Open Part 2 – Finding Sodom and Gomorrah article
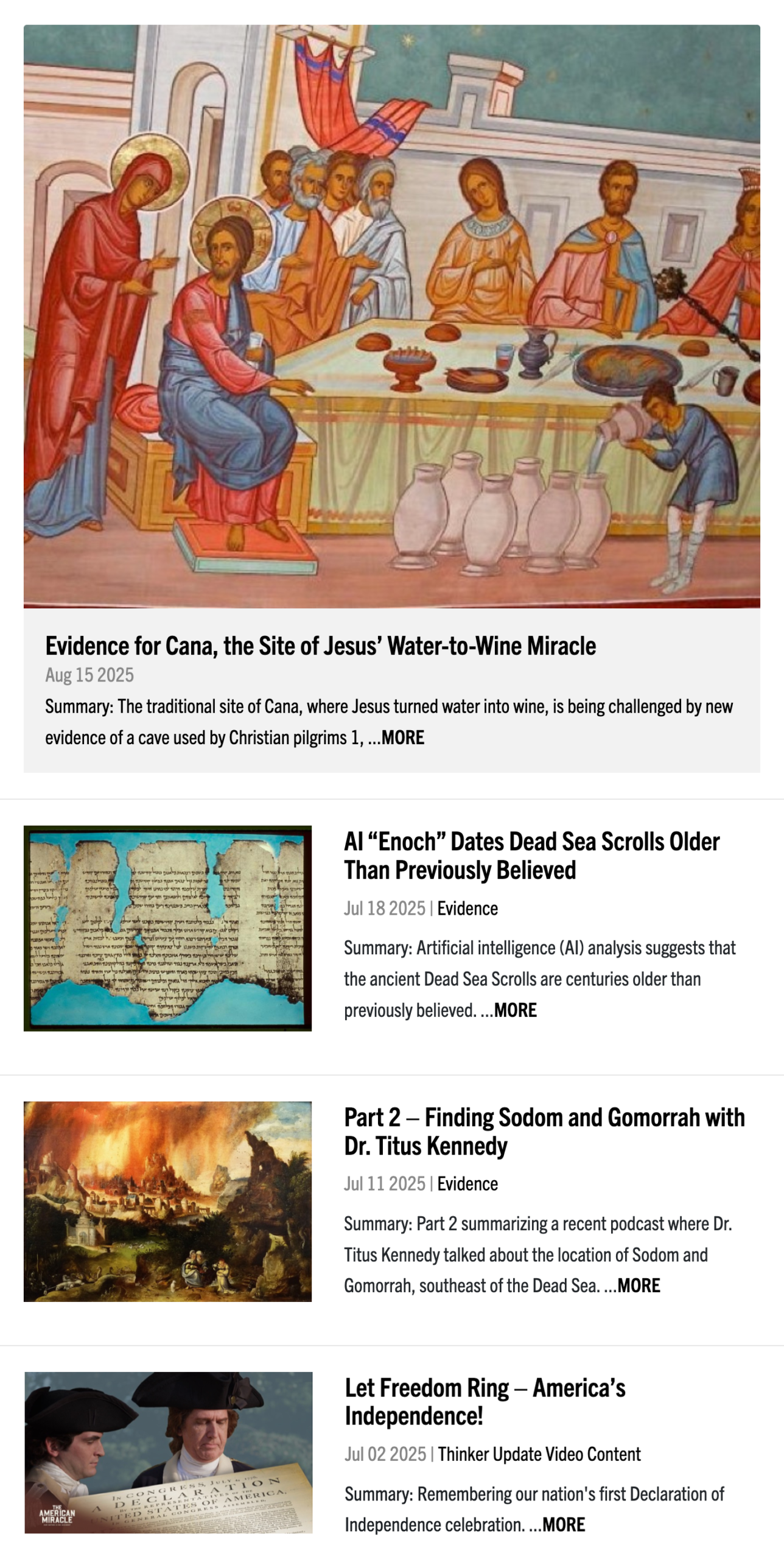Image resolution: width=784 pixels, height=1559 pixels. point(544,1131)
